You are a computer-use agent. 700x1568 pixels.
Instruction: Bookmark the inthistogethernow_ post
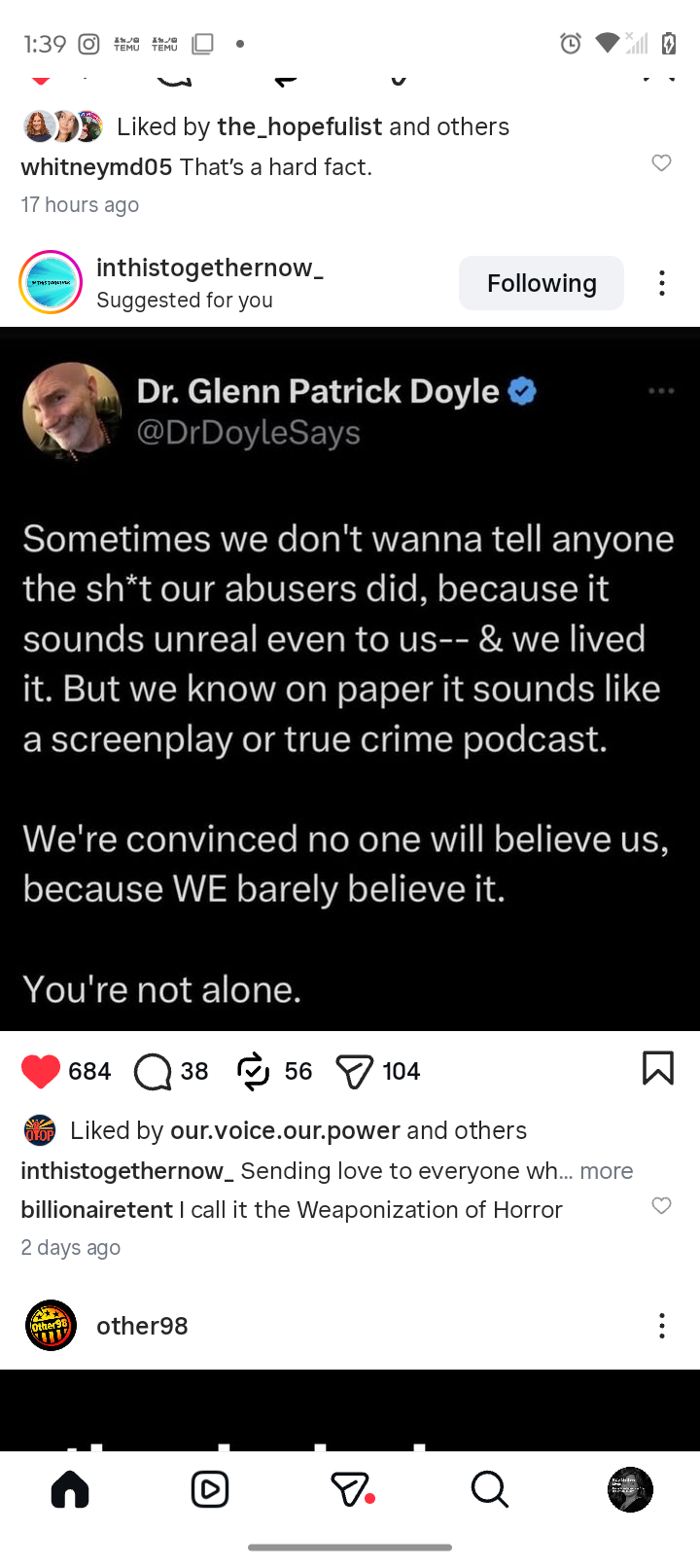(657, 1068)
